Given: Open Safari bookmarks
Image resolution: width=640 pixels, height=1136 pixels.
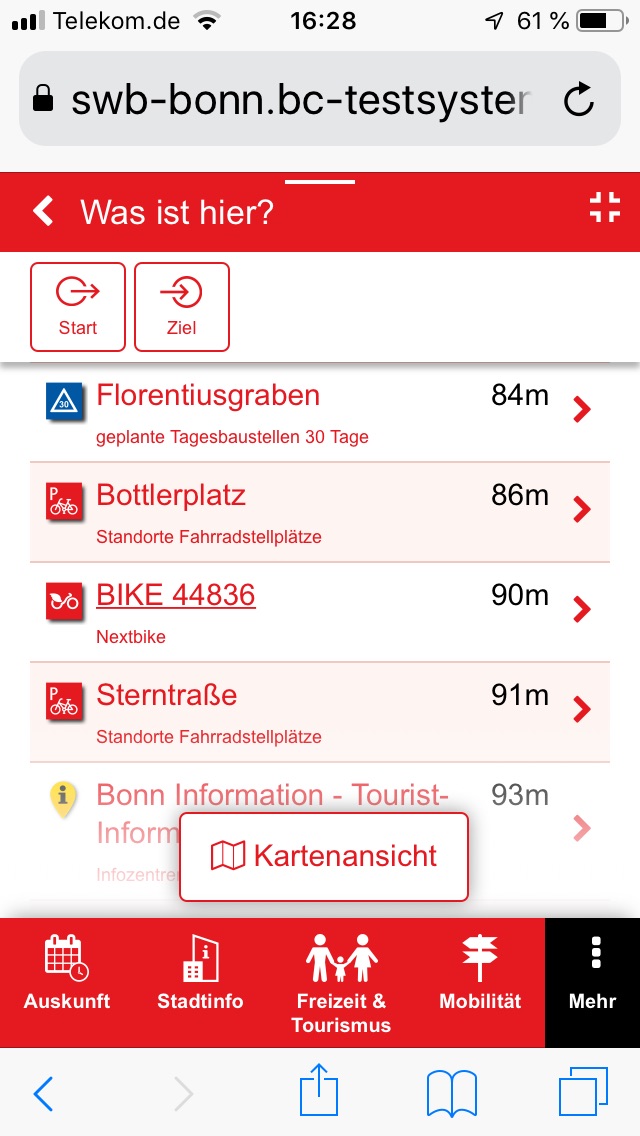Looking at the screenshot, I should click(x=451, y=1093).
